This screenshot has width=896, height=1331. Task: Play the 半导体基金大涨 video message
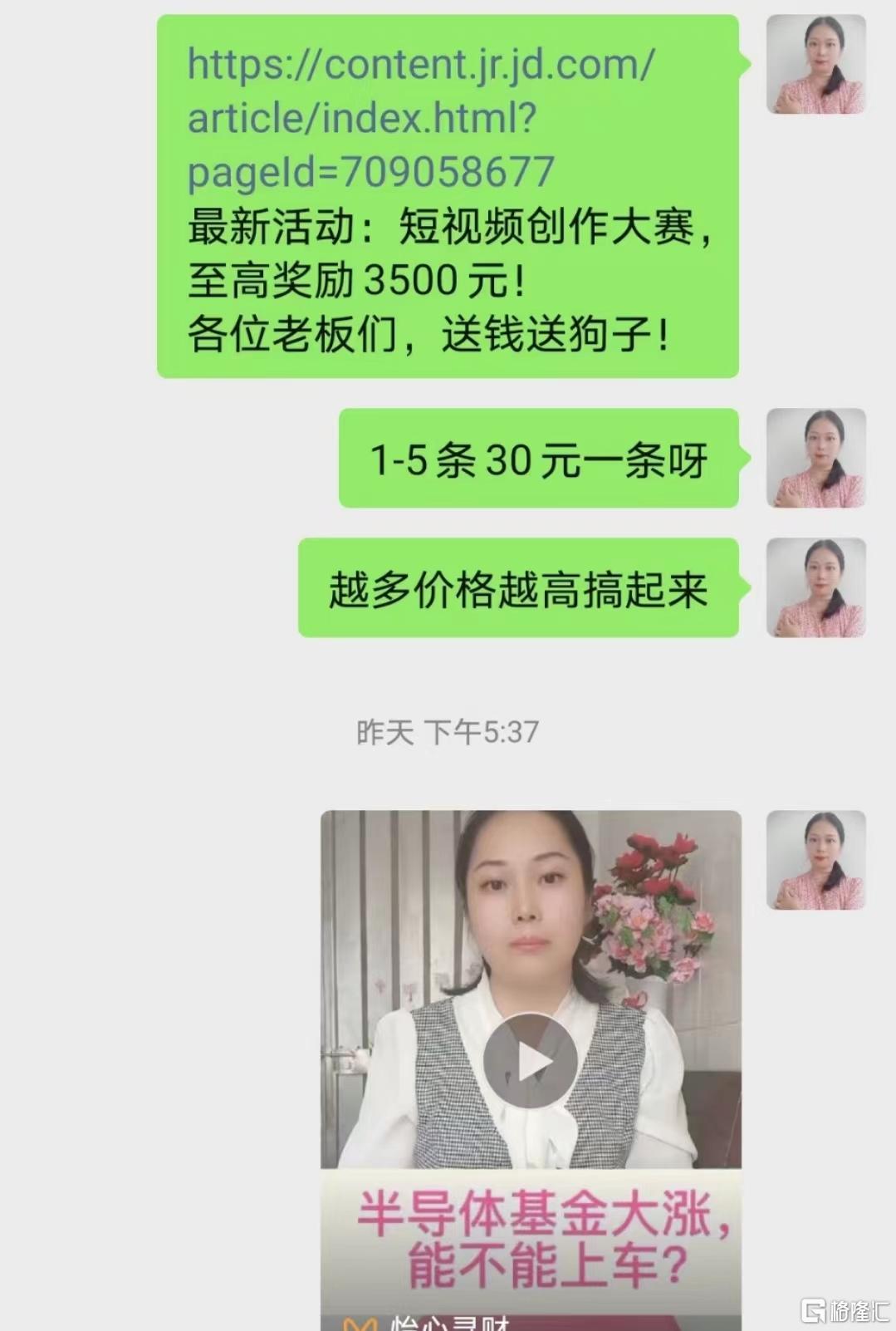(x=530, y=1061)
